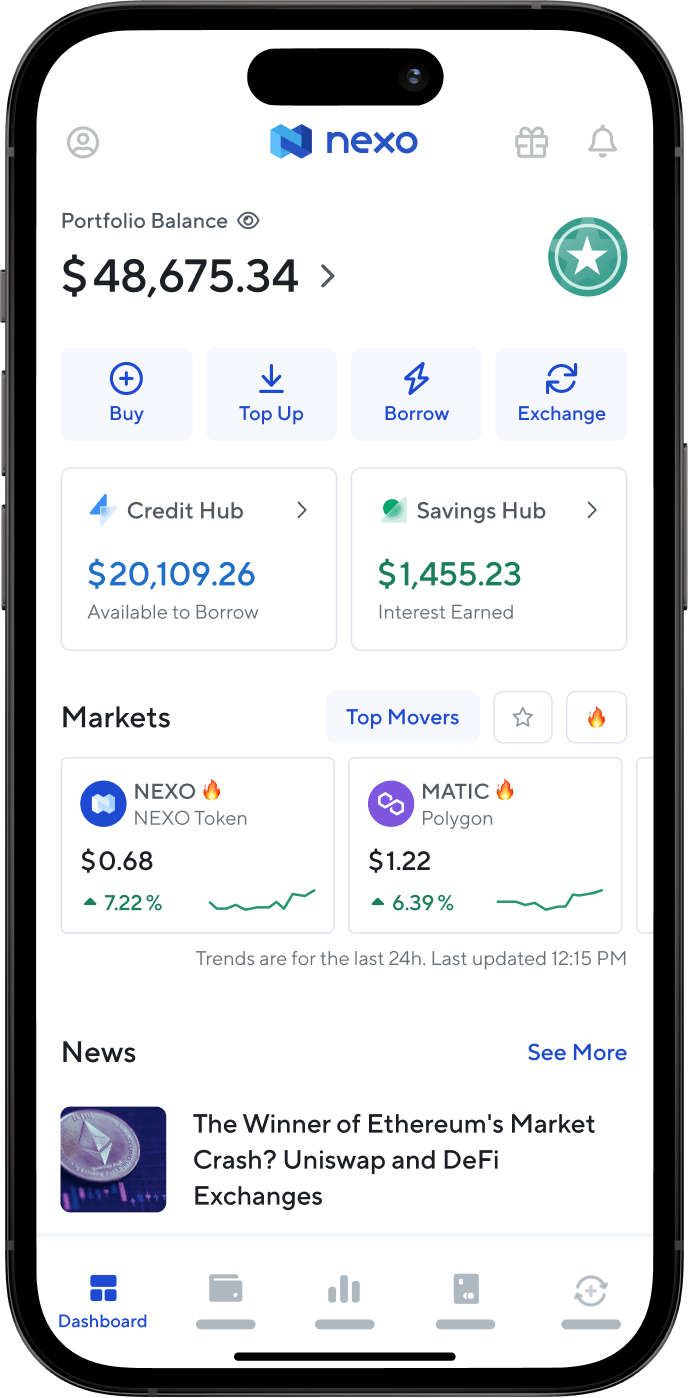Viewport: 688px width, 1398px height.
Task: Open the Savings Hub card
Action: pyautogui.click(x=489, y=559)
